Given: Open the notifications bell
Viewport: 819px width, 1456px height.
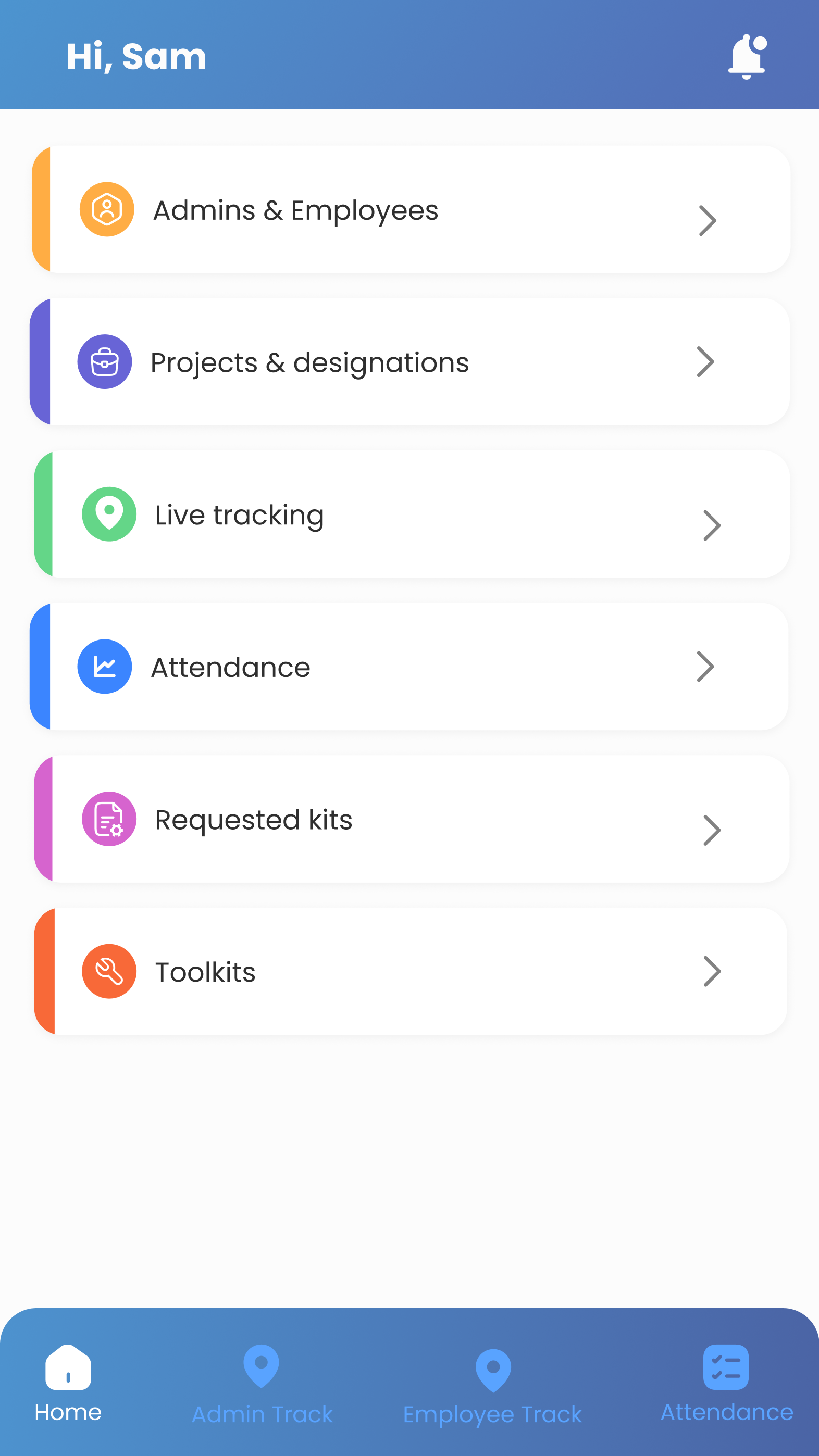Looking at the screenshot, I should click(747, 57).
